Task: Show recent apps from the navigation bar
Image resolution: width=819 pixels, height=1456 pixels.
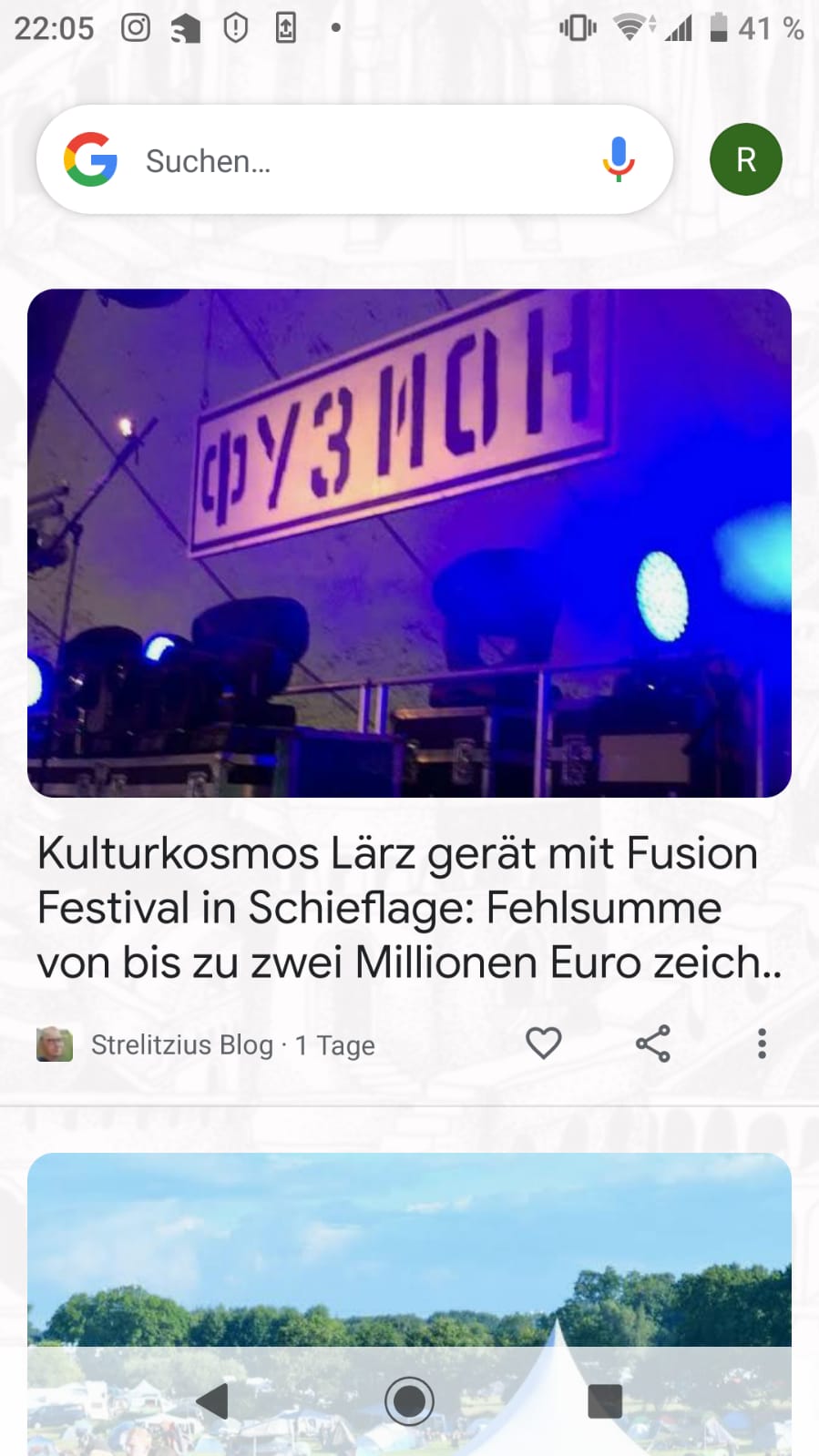Action: 605,1401
